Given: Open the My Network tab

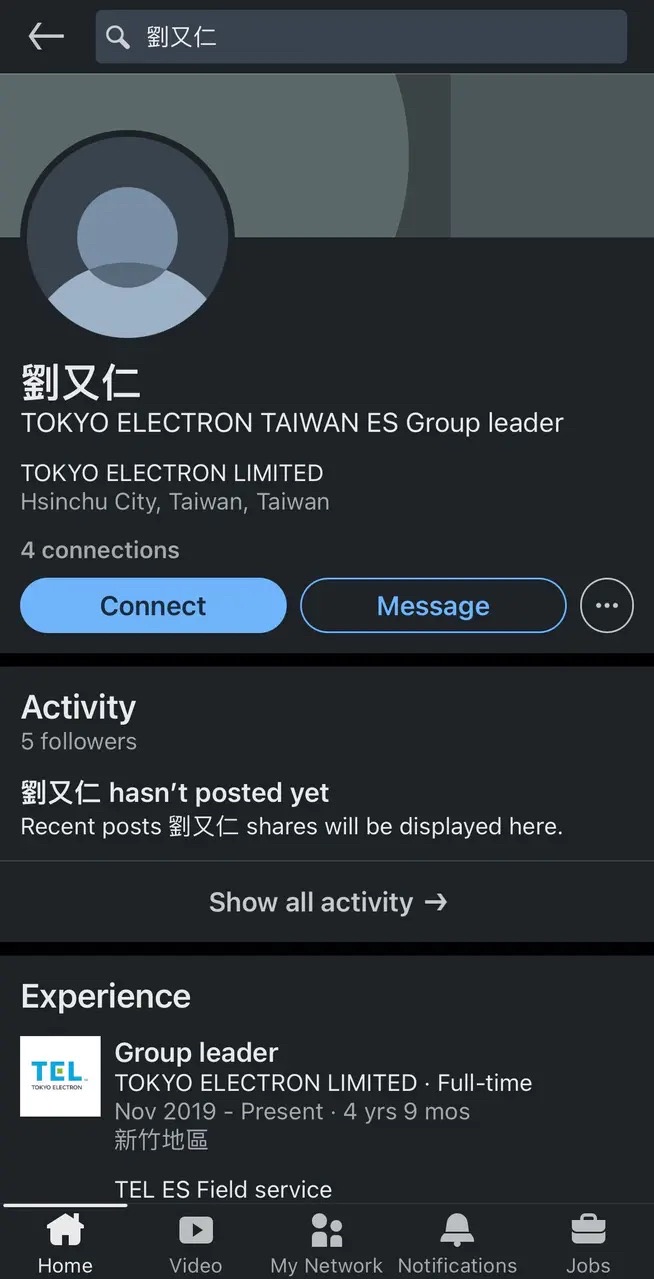Looking at the screenshot, I should point(326,1243).
